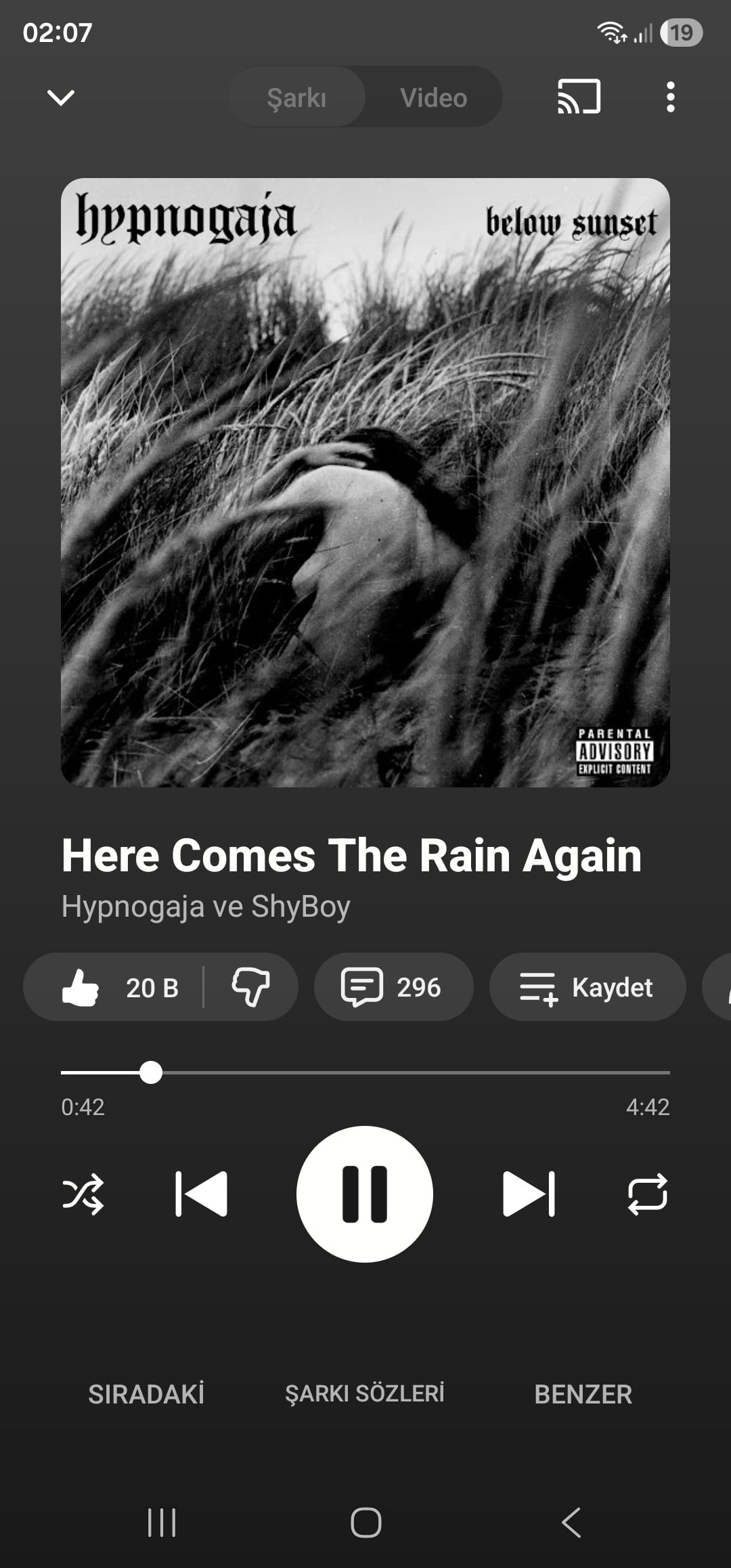731x1568 pixels.
Task: Collapse the player with the down chevron
Action: coord(61,97)
